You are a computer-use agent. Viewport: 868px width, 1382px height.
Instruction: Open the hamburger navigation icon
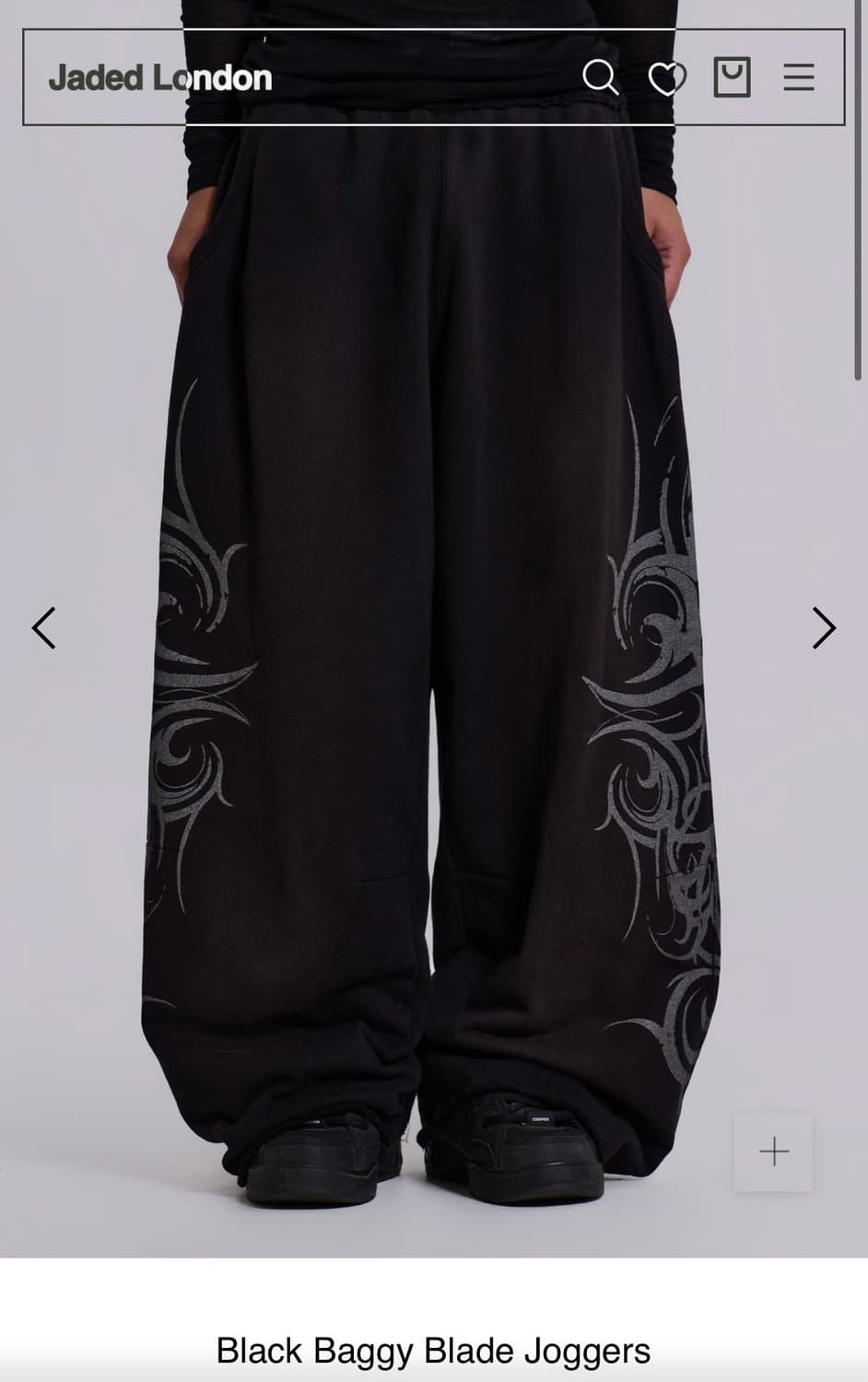pos(799,77)
